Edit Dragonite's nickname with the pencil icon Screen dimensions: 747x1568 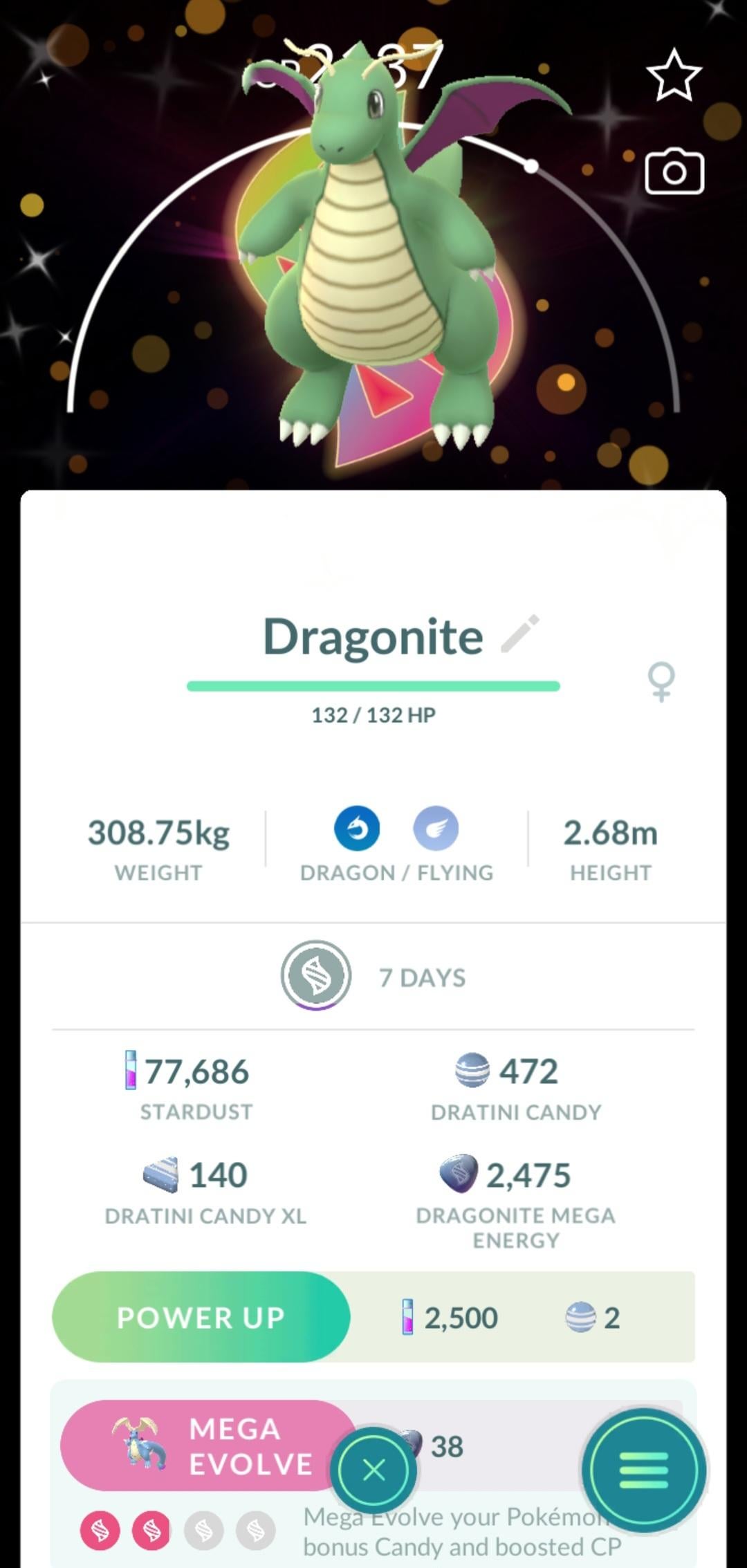[x=520, y=634]
